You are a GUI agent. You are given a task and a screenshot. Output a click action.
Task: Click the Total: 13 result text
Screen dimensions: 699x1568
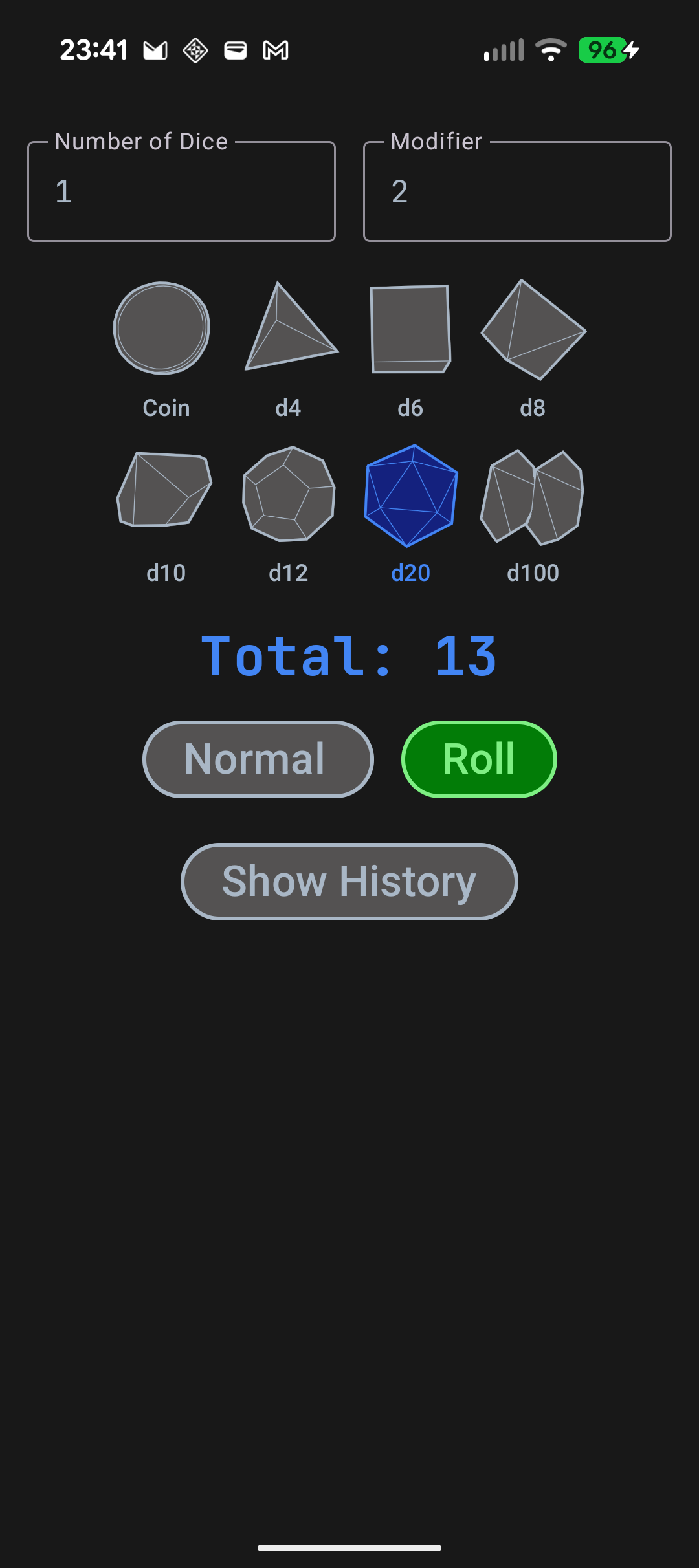click(x=349, y=655)
